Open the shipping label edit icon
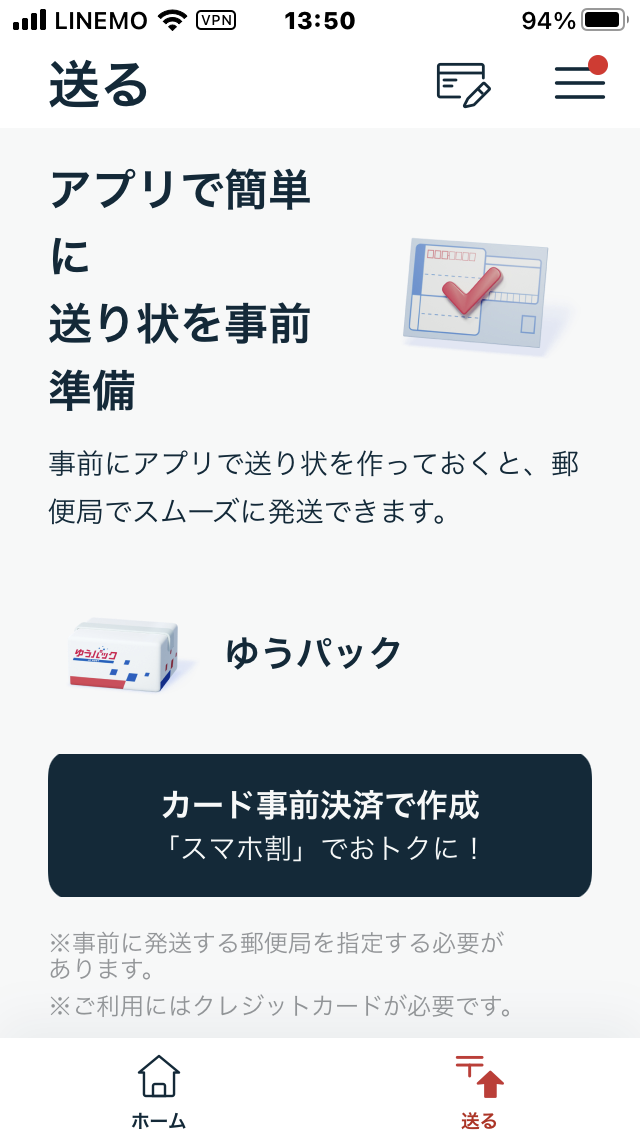This screenshot has width=640, height=1136. point(464,84)
